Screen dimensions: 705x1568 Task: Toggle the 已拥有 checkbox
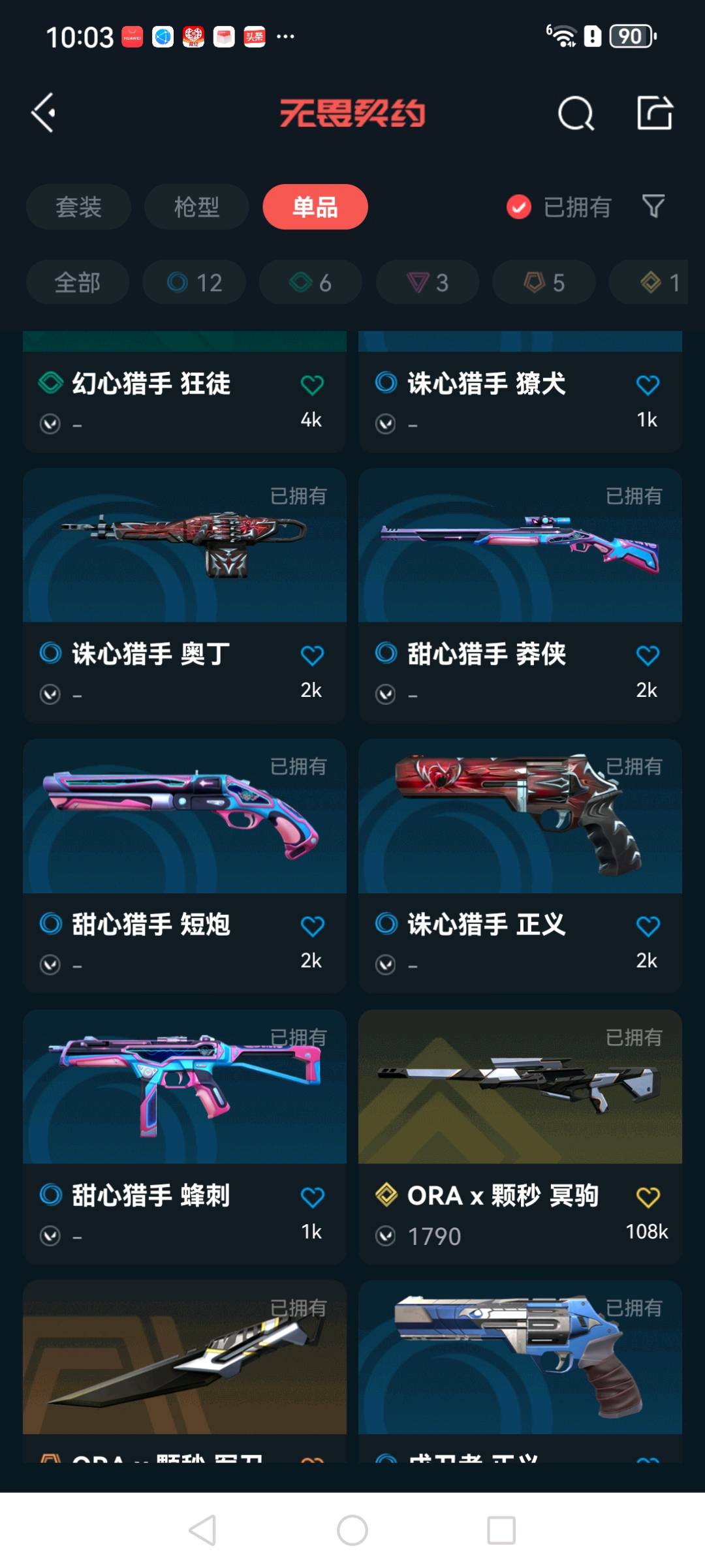[519, 208]
